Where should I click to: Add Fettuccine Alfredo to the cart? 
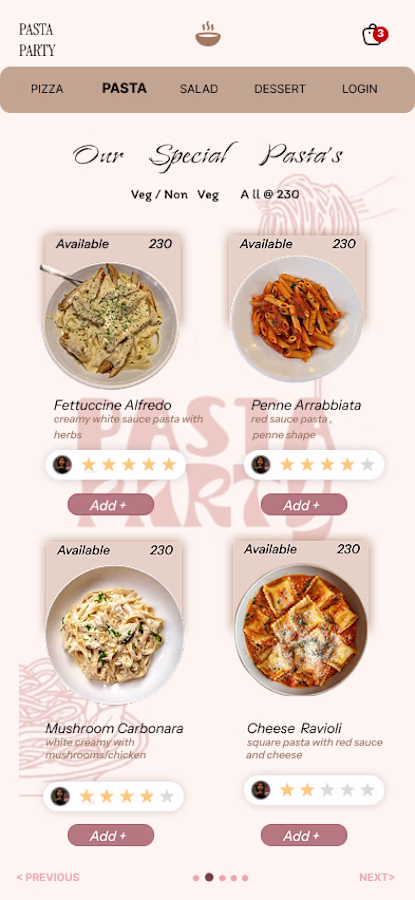coord(111,505)
